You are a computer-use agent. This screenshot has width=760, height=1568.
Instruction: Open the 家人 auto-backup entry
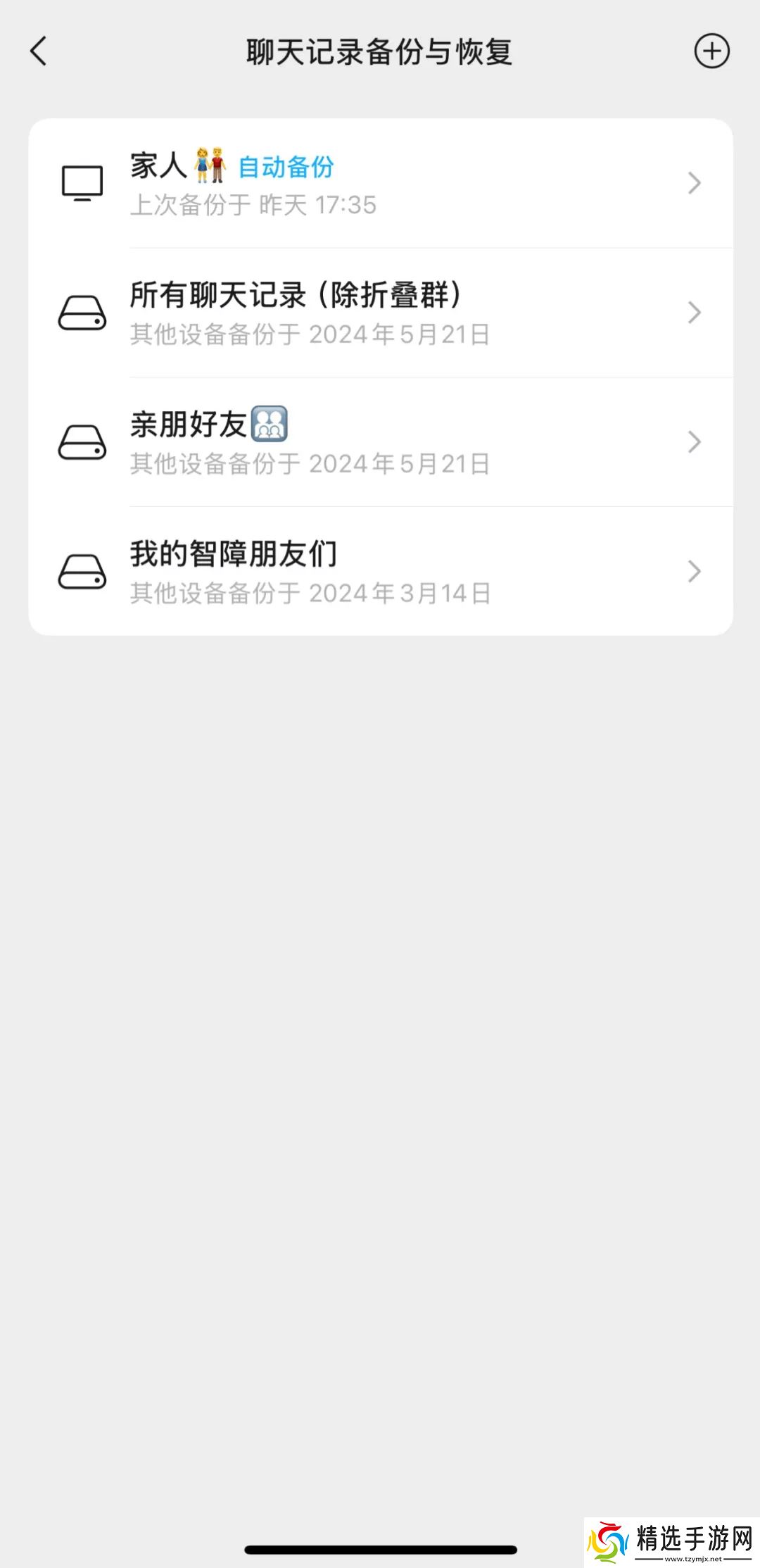(380, 184)
